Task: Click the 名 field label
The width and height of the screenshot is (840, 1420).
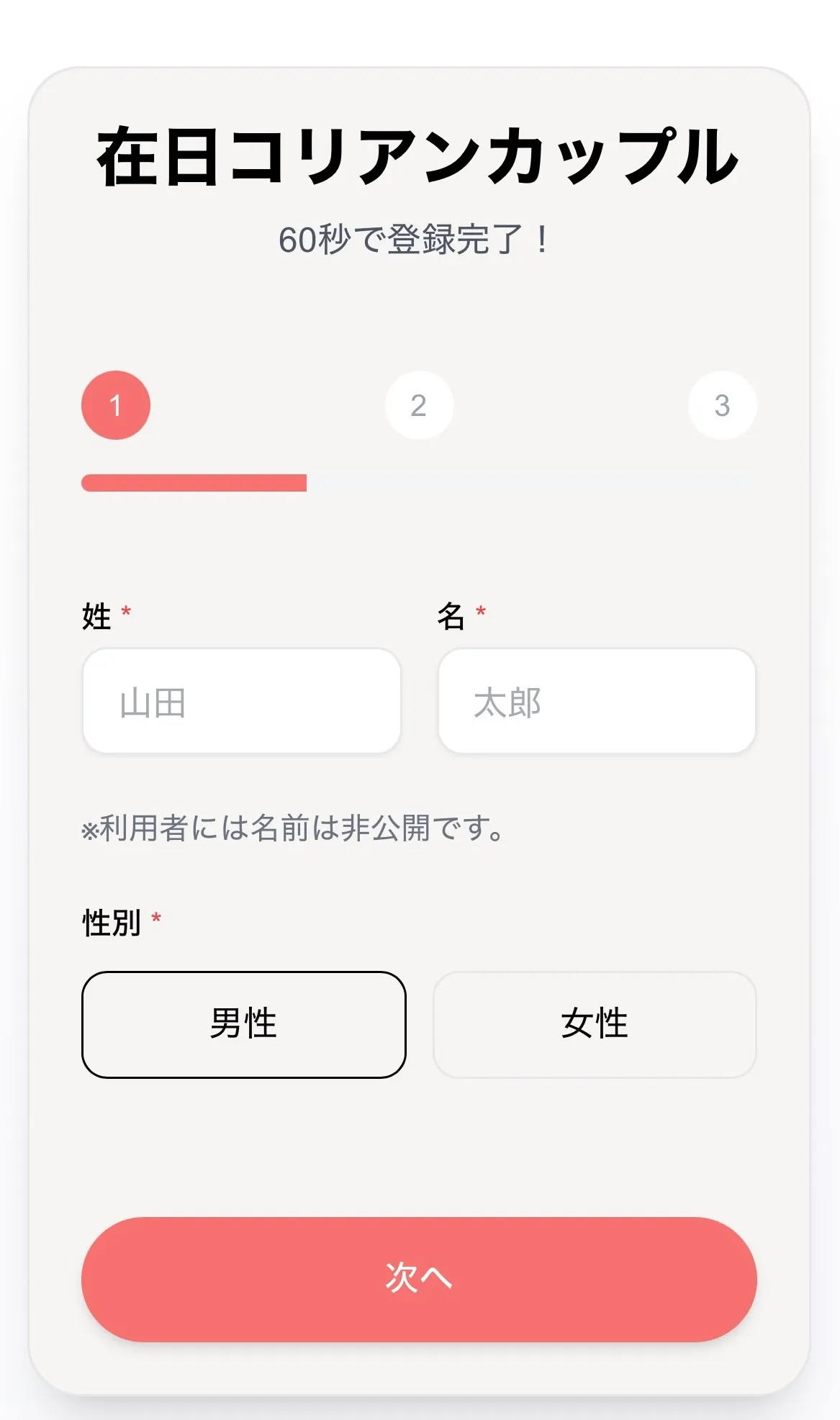Action: coord(452,616)
